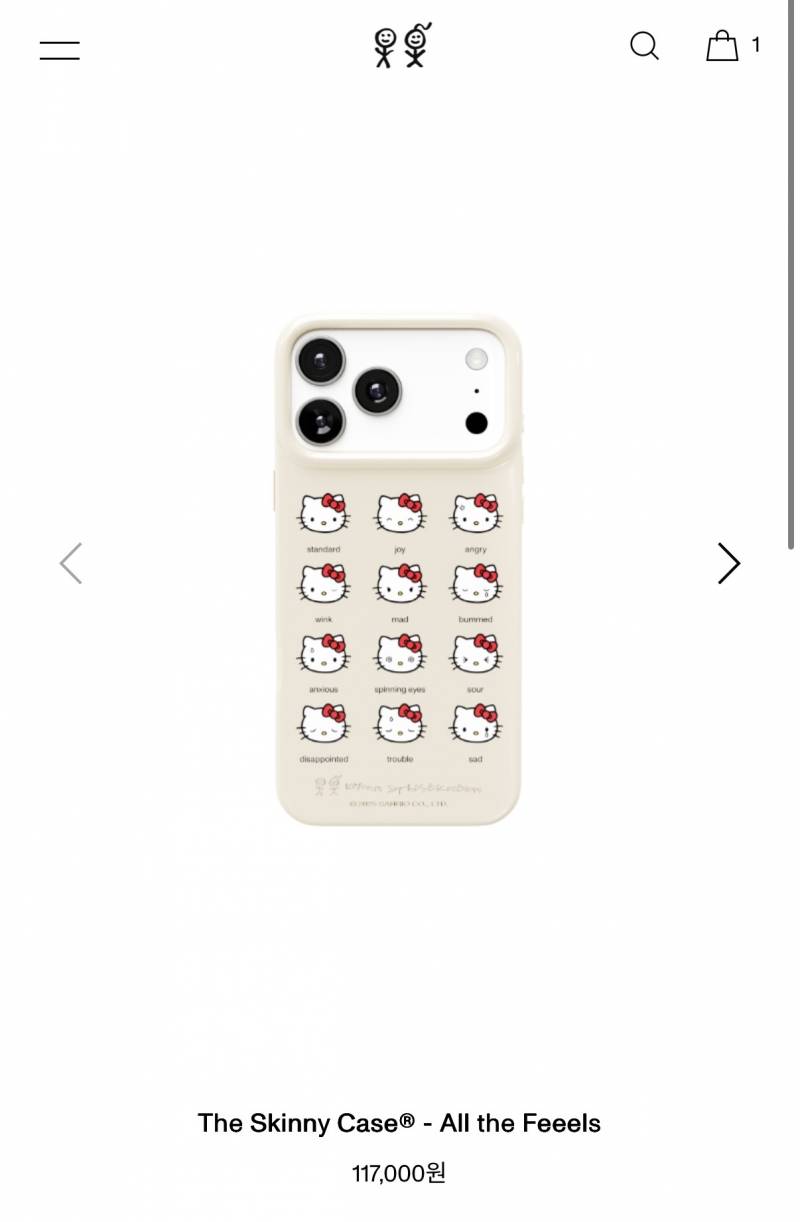Viewport: 800px width, 1222px height.
Task: Show the previous product image
Action: point(70,563)
